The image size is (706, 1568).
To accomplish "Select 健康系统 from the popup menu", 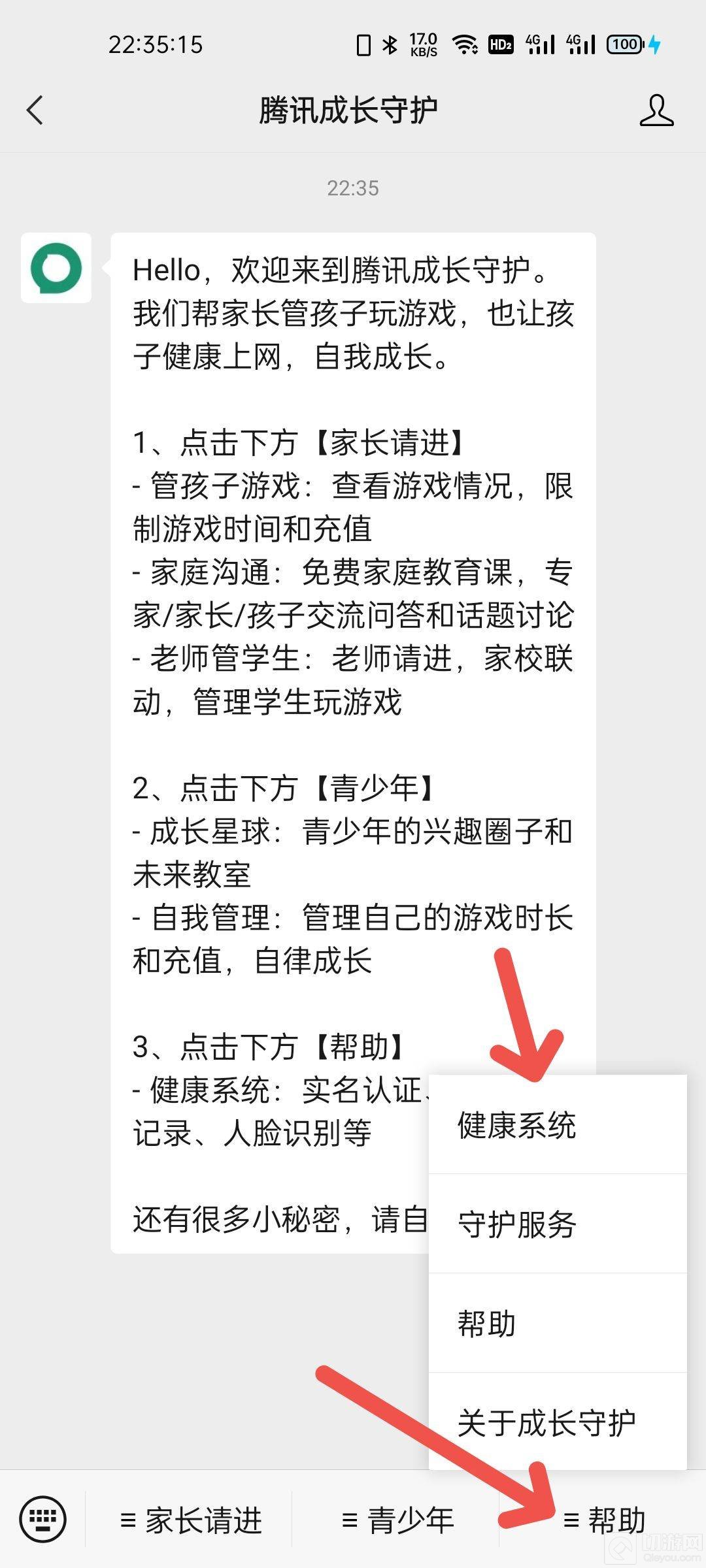I will (558, 1125).
